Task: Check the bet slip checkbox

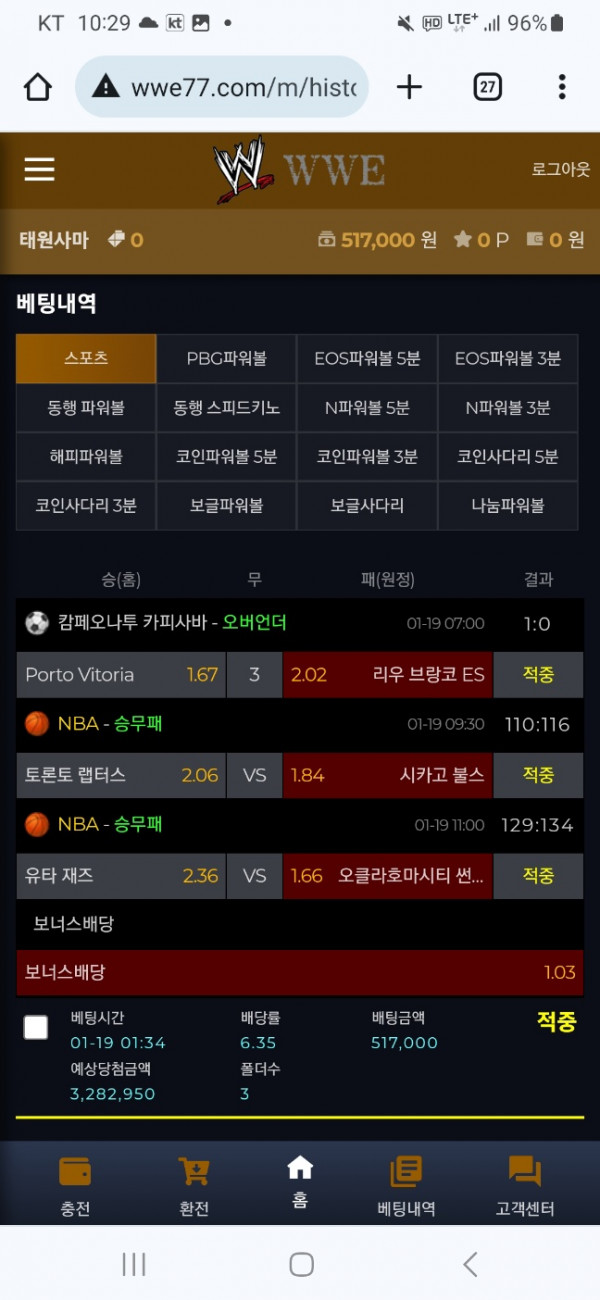Action: pos(36,1027)
